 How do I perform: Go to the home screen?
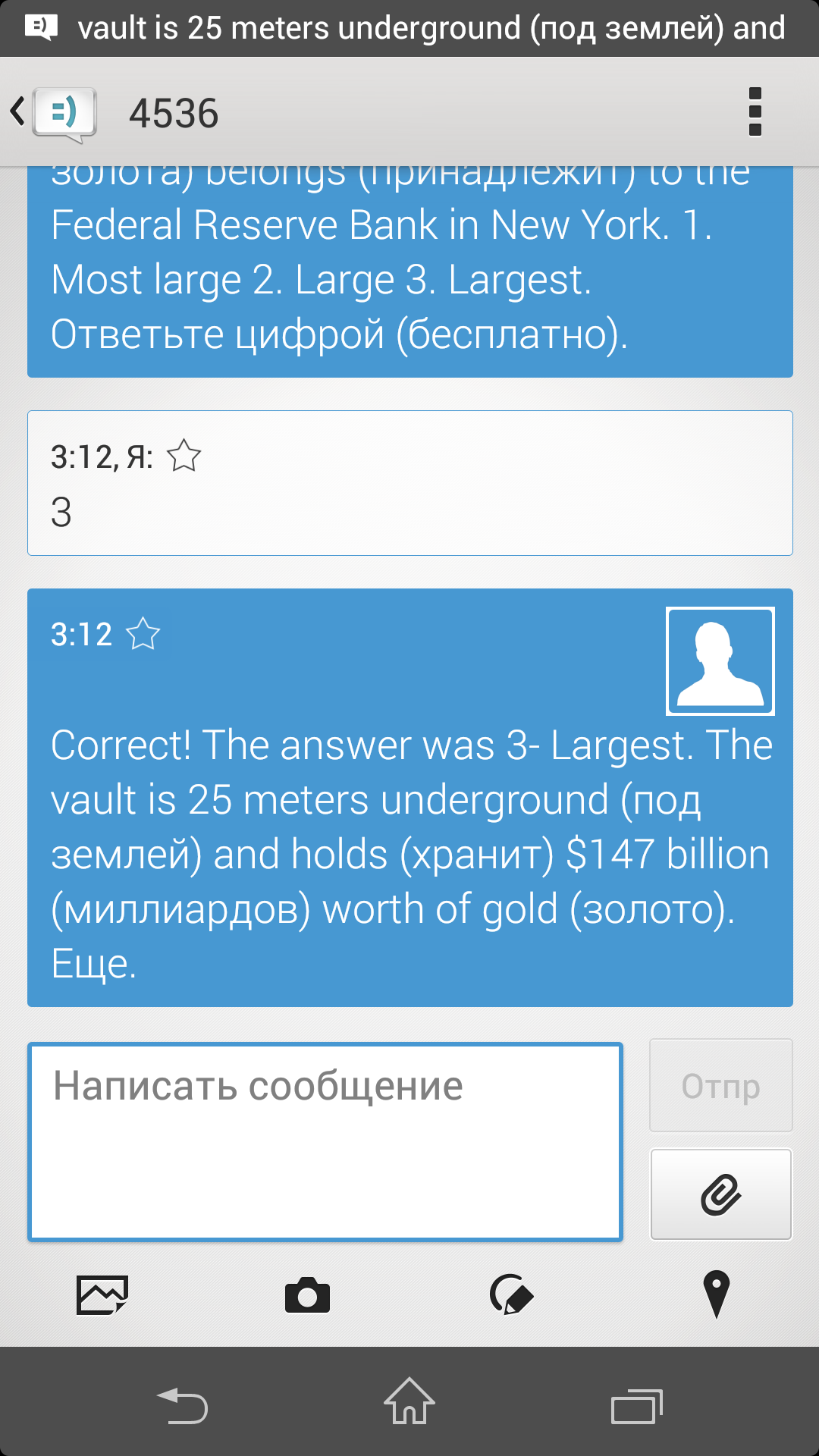409,1403
